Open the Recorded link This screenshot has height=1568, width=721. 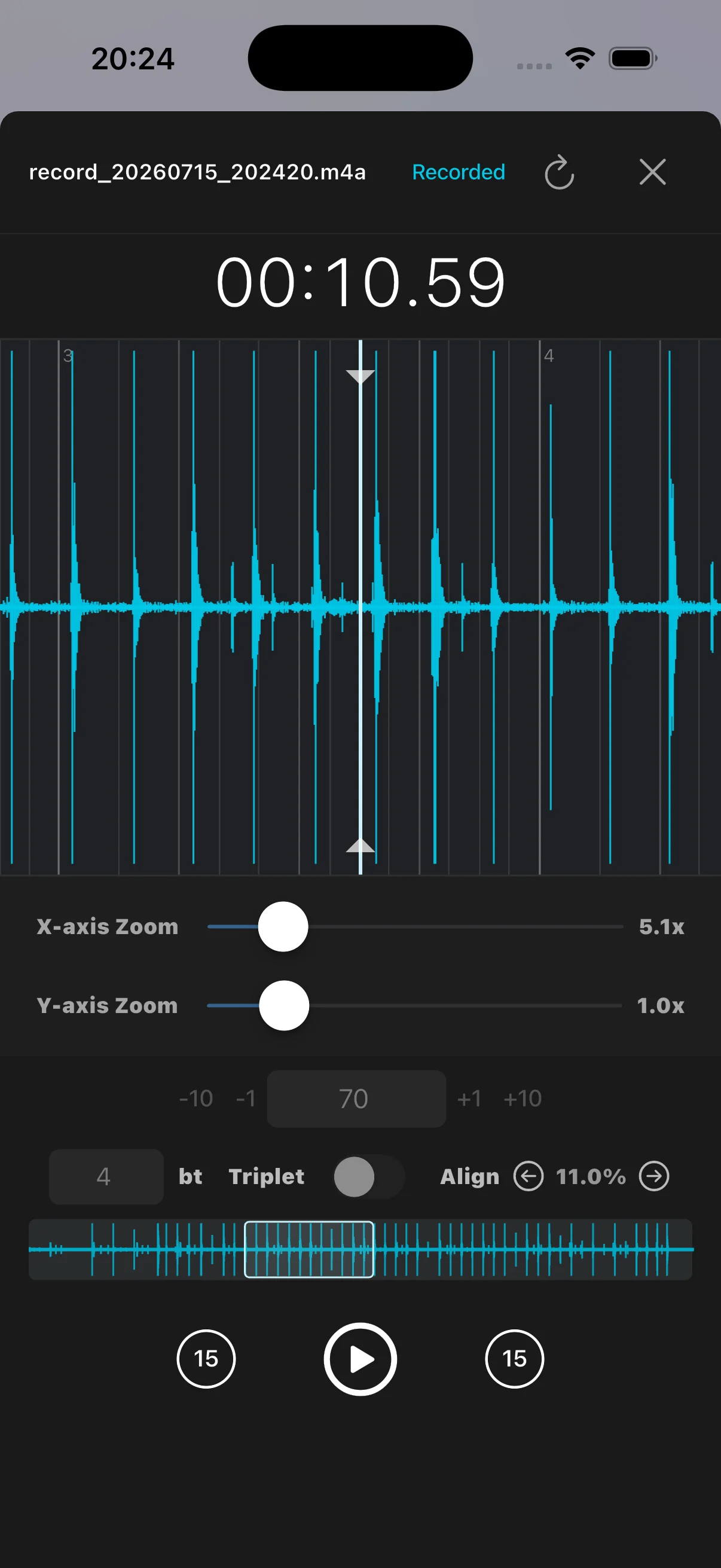458,172
